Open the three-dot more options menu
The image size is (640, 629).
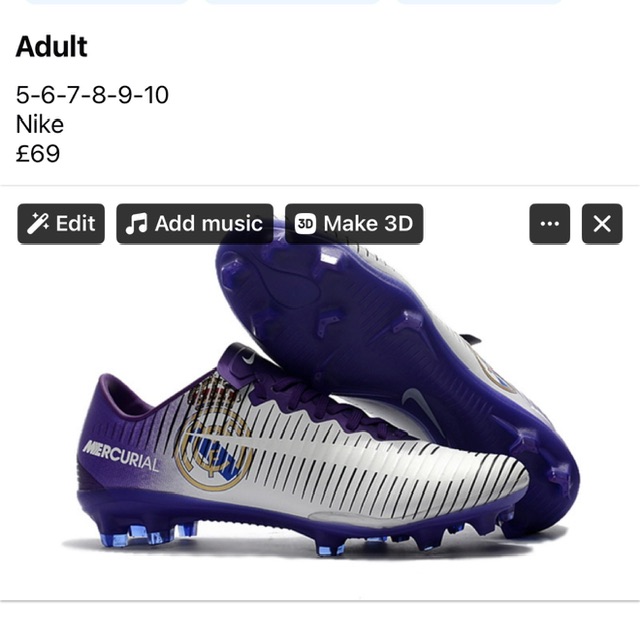(x=549, y=224)
